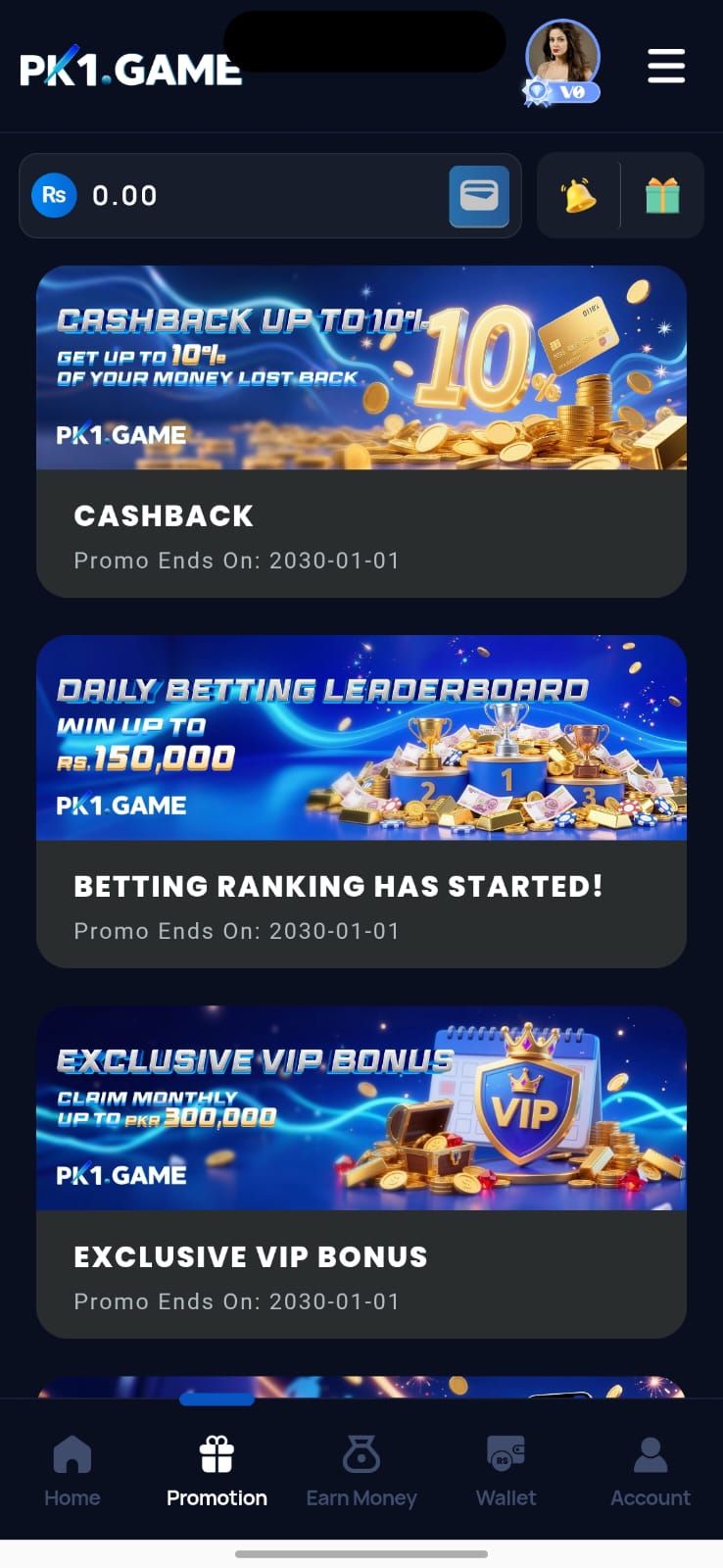This screenshot has width=723, height=1568.
Task: Tap the profile avatar
Action: tap(562, 59)
